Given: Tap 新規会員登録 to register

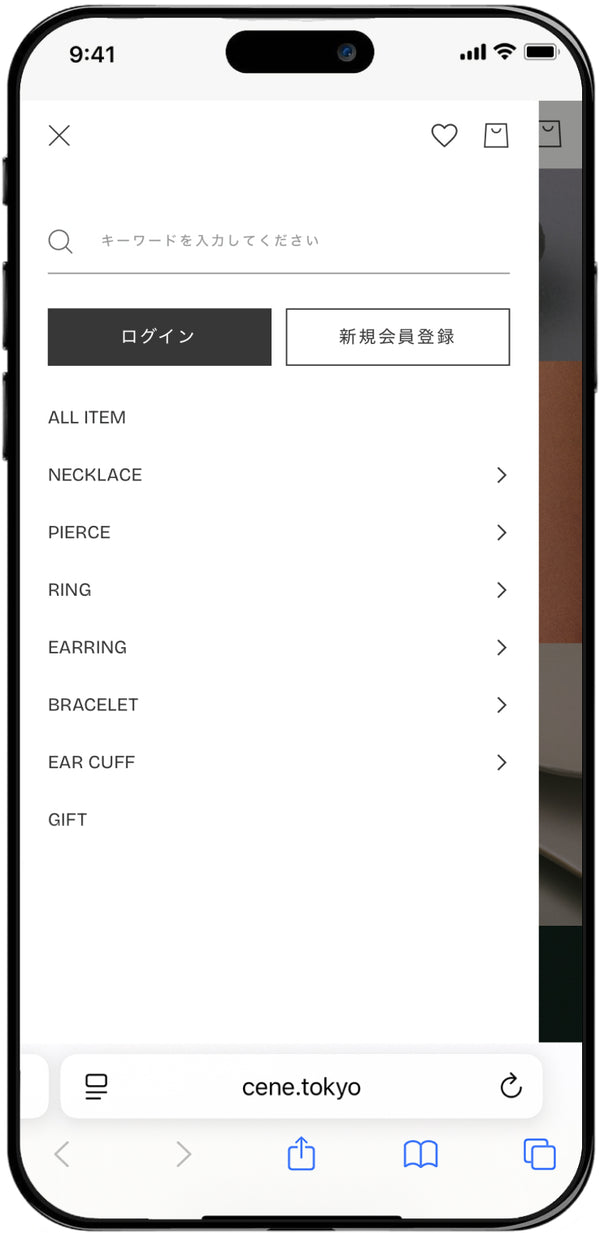Looking at the screenshot, I should [397, 337].
